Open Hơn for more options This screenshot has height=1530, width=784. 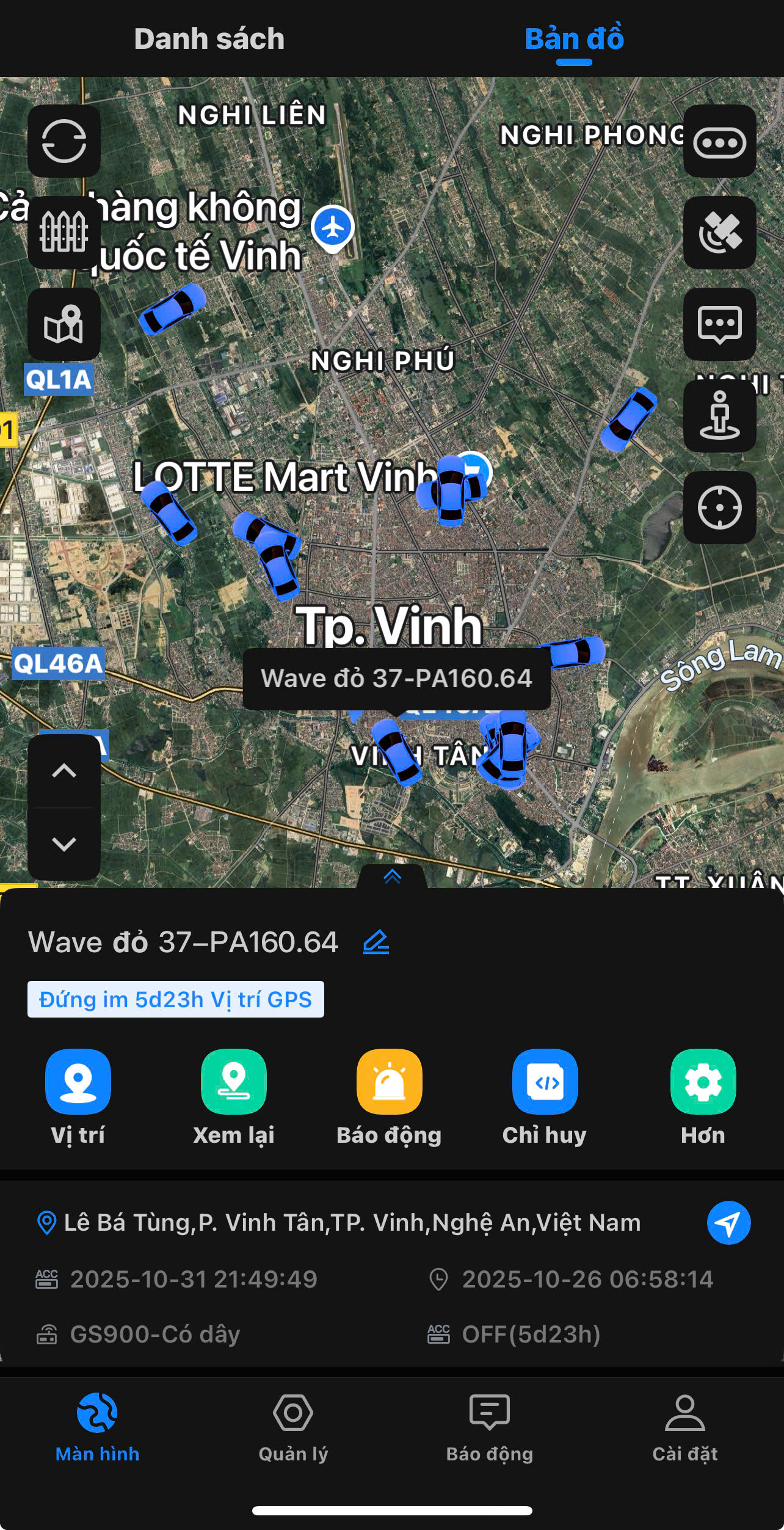(703, 1082)
